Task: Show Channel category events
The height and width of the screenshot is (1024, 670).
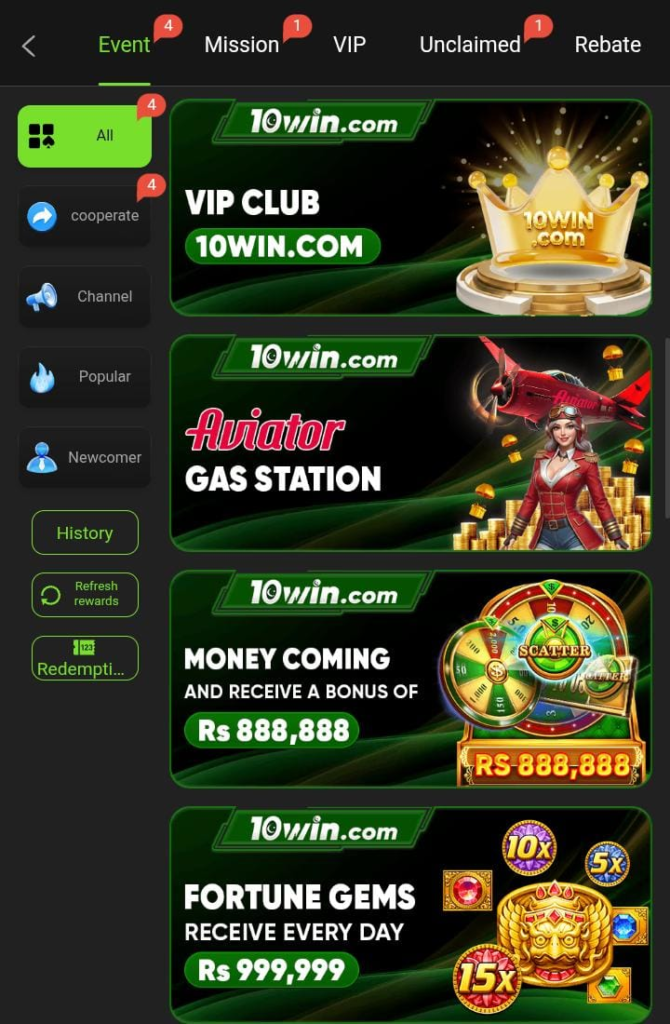Action: click(x=85, y=297)
